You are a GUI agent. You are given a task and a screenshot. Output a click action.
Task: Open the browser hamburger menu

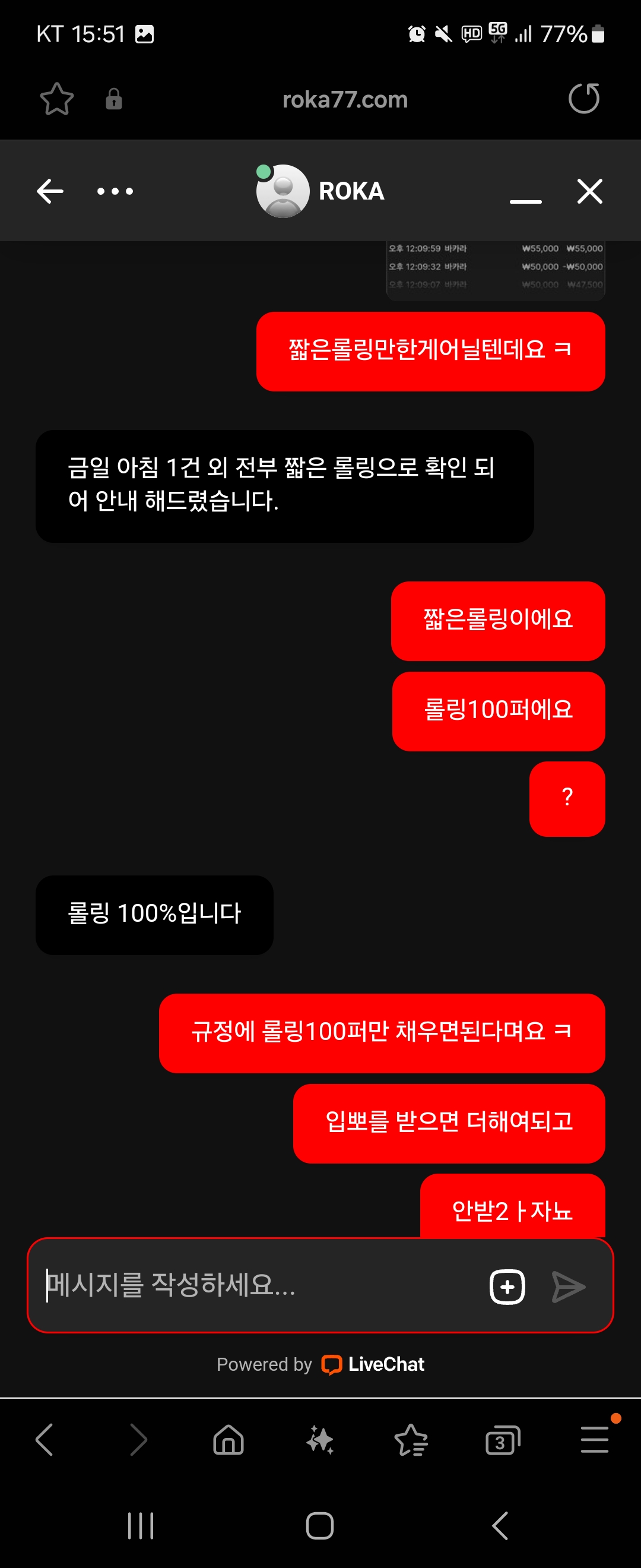pyautogui.click(x=594, y=1440)
